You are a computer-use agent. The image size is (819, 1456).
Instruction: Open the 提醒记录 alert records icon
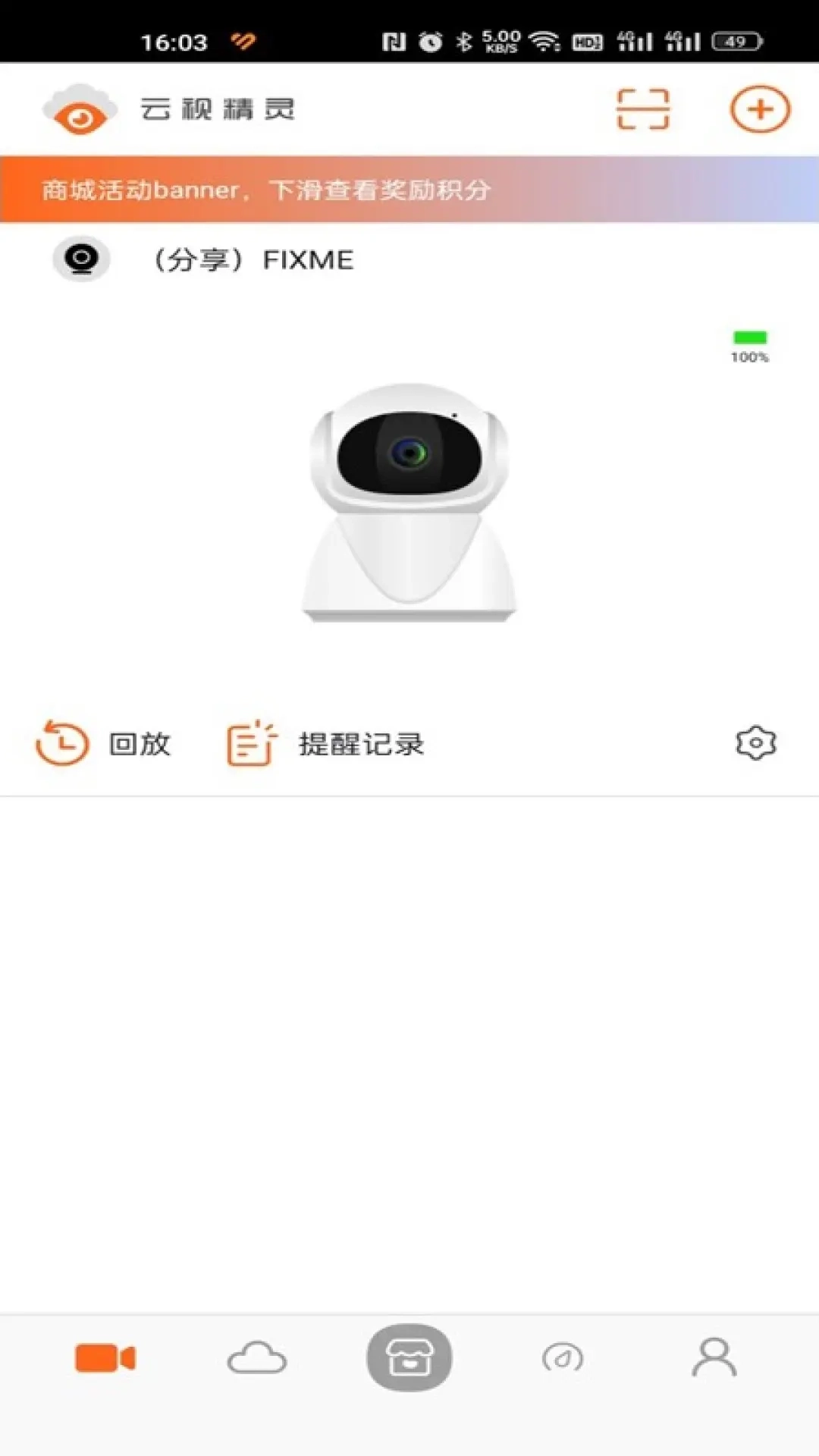click(x=252, y=743)
